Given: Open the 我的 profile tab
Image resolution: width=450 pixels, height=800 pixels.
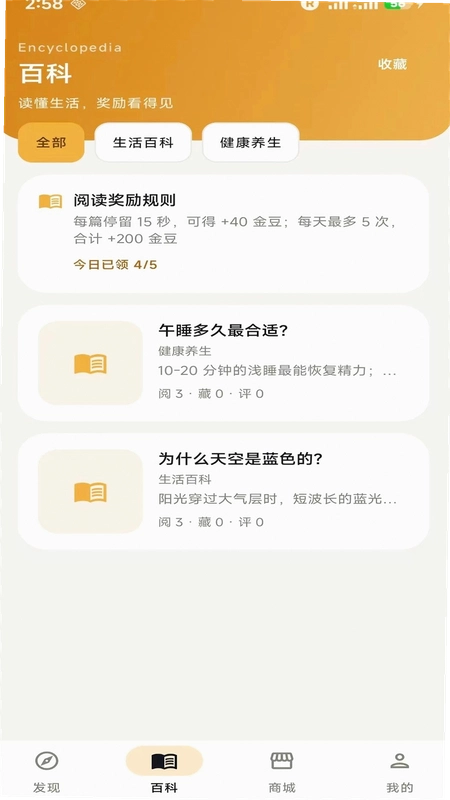Looking at the screenshot, I should [400, 771].
